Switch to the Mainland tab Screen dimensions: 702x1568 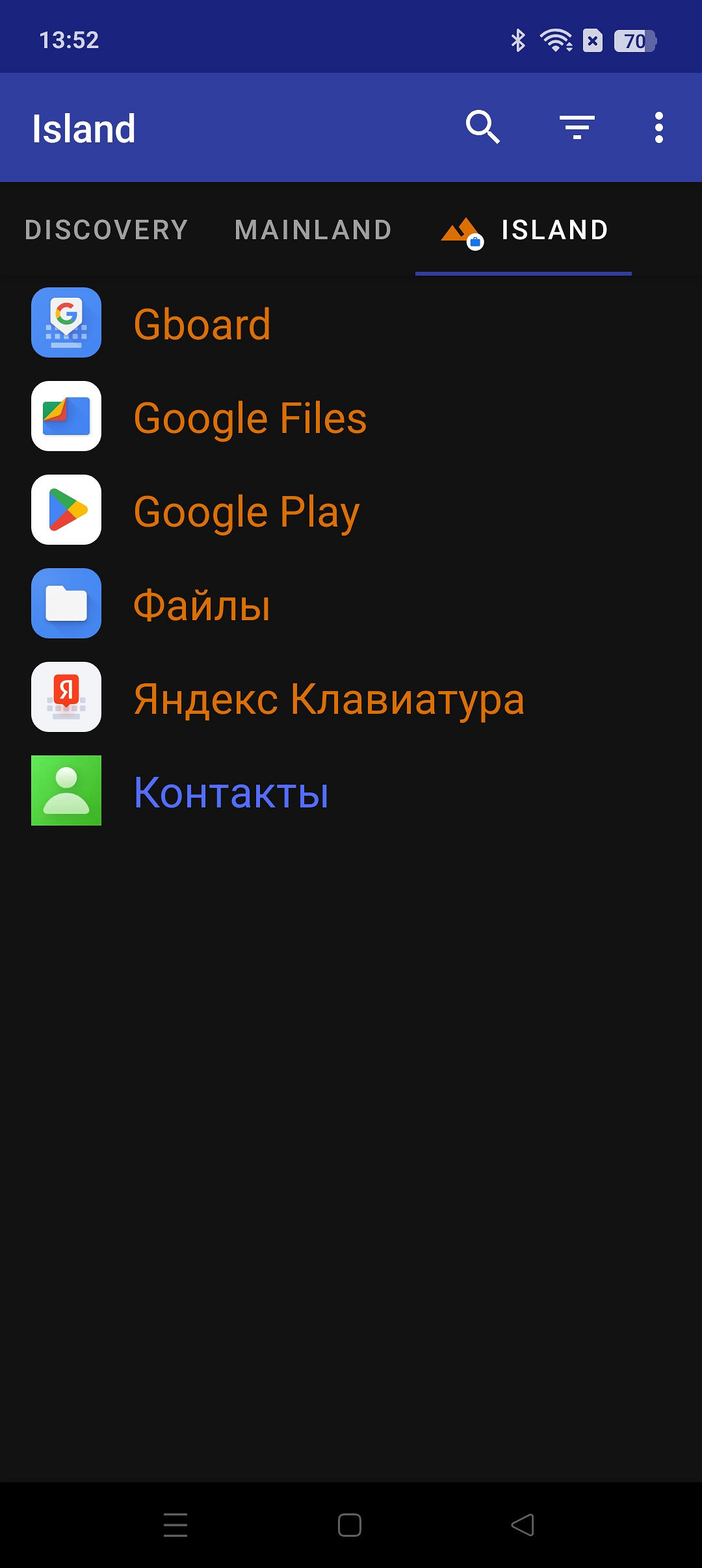click(x=313, y=230)
